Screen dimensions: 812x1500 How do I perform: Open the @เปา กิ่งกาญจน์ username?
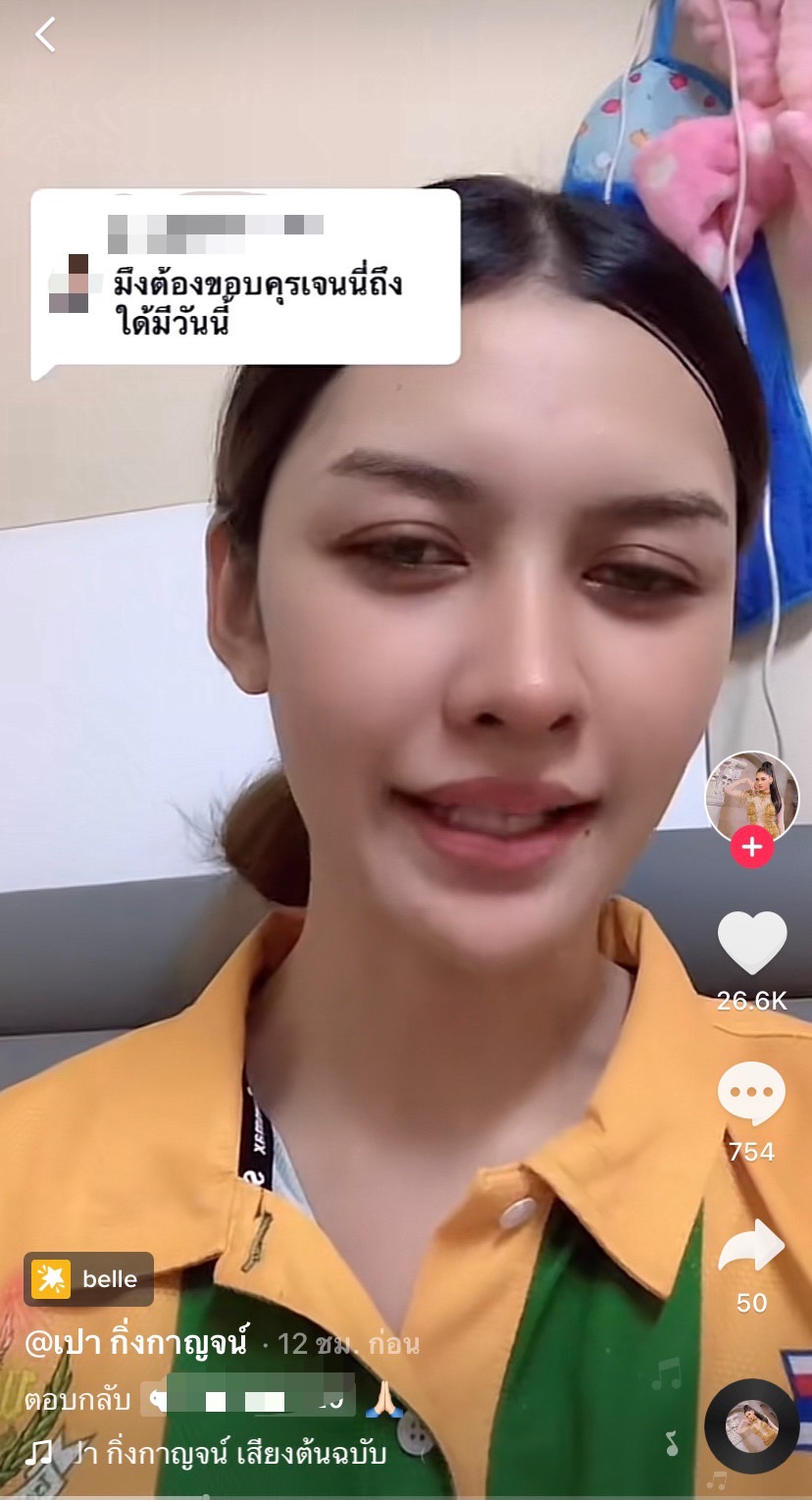point(135,1342)
